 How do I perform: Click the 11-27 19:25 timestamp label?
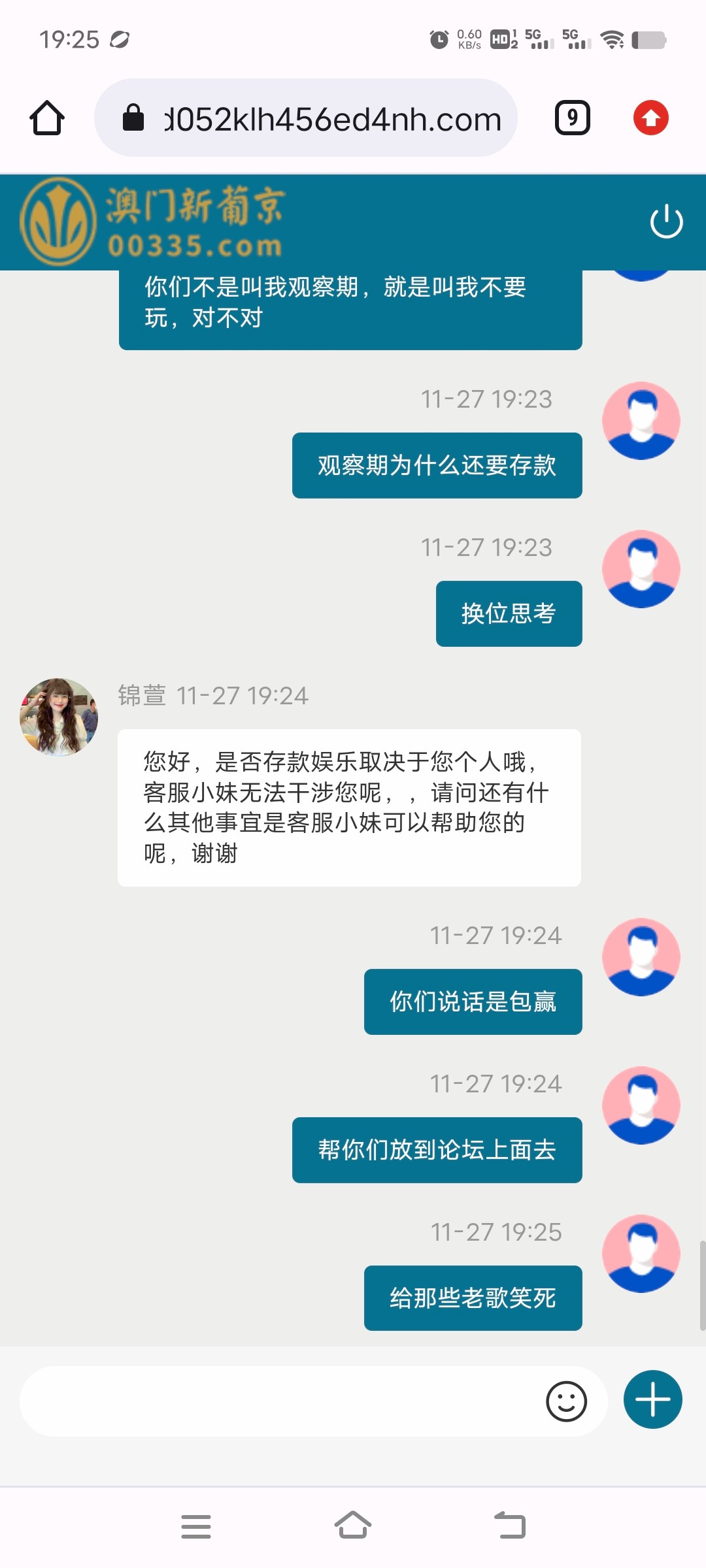click(497, 1232)
